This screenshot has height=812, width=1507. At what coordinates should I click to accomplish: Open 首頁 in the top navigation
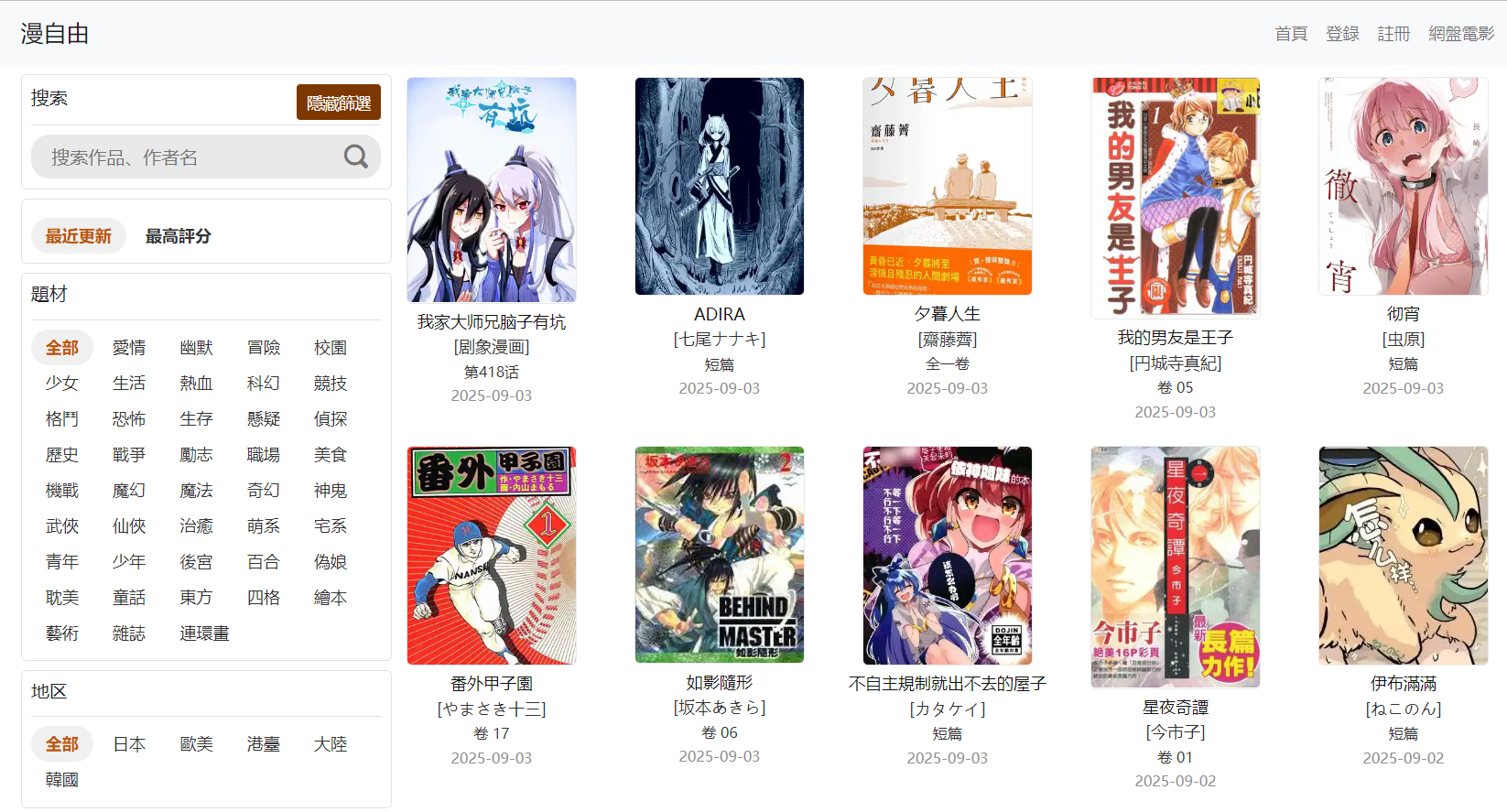(x=1291, y=34)
